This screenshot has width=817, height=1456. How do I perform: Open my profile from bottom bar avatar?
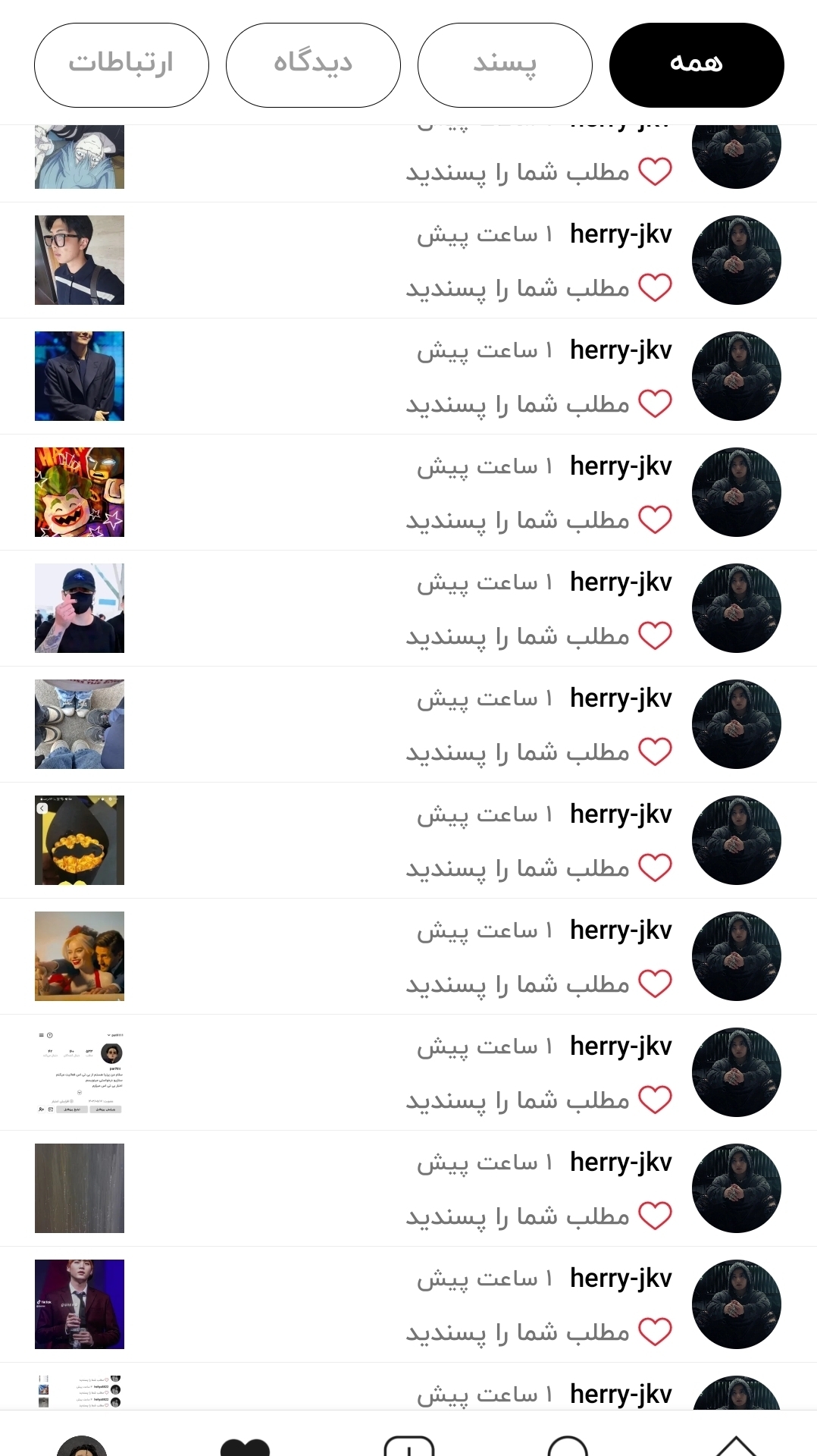tap(82, 1445)
